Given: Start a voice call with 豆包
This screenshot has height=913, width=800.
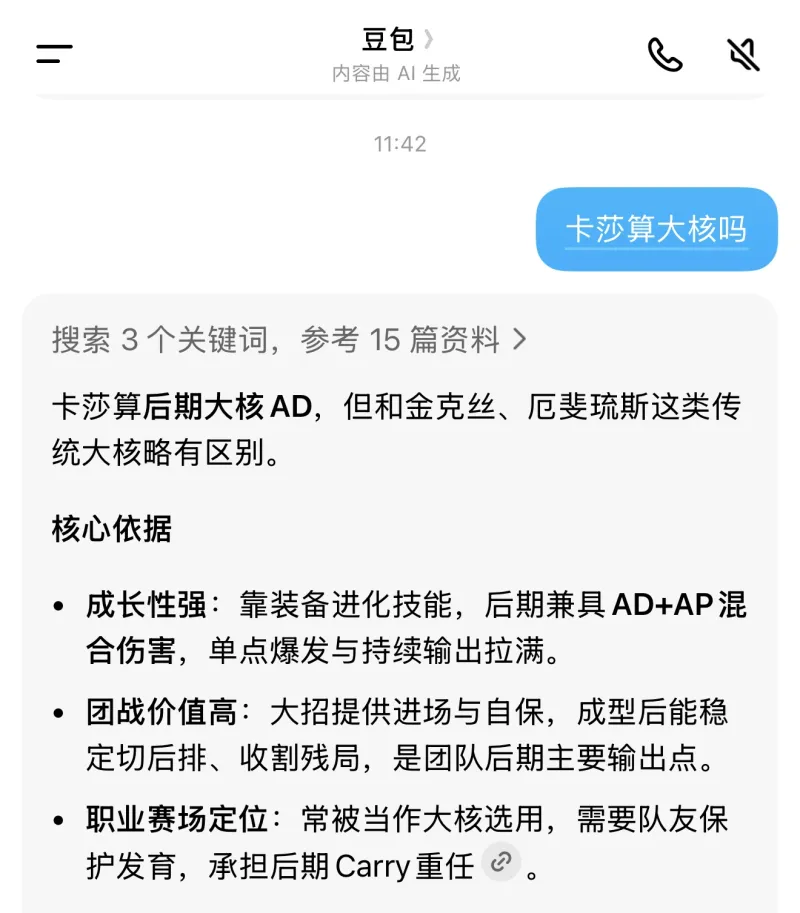Looking at the screenshot, I should pos(665,54).
